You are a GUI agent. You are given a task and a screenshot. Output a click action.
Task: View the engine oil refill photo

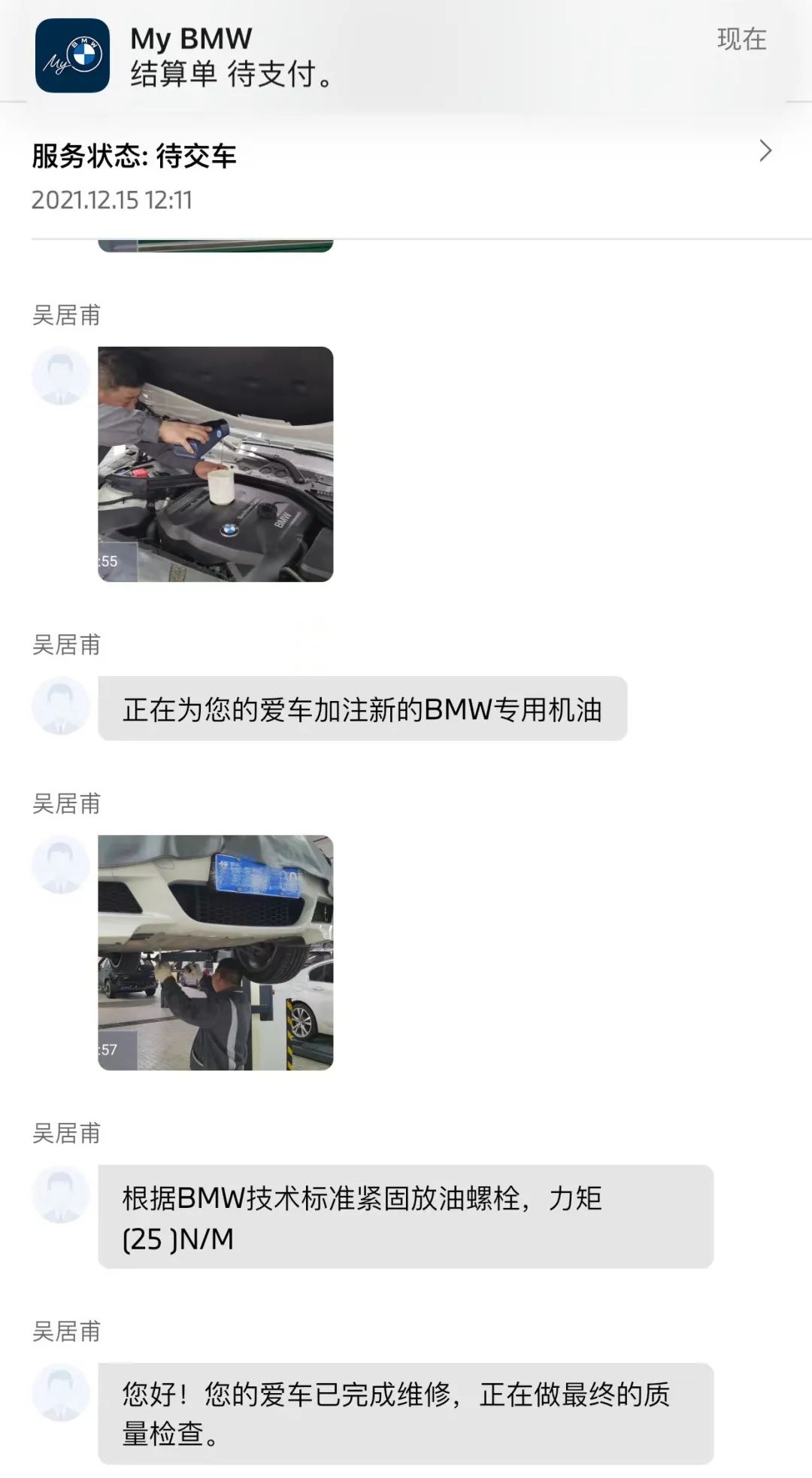pos(216,463)
